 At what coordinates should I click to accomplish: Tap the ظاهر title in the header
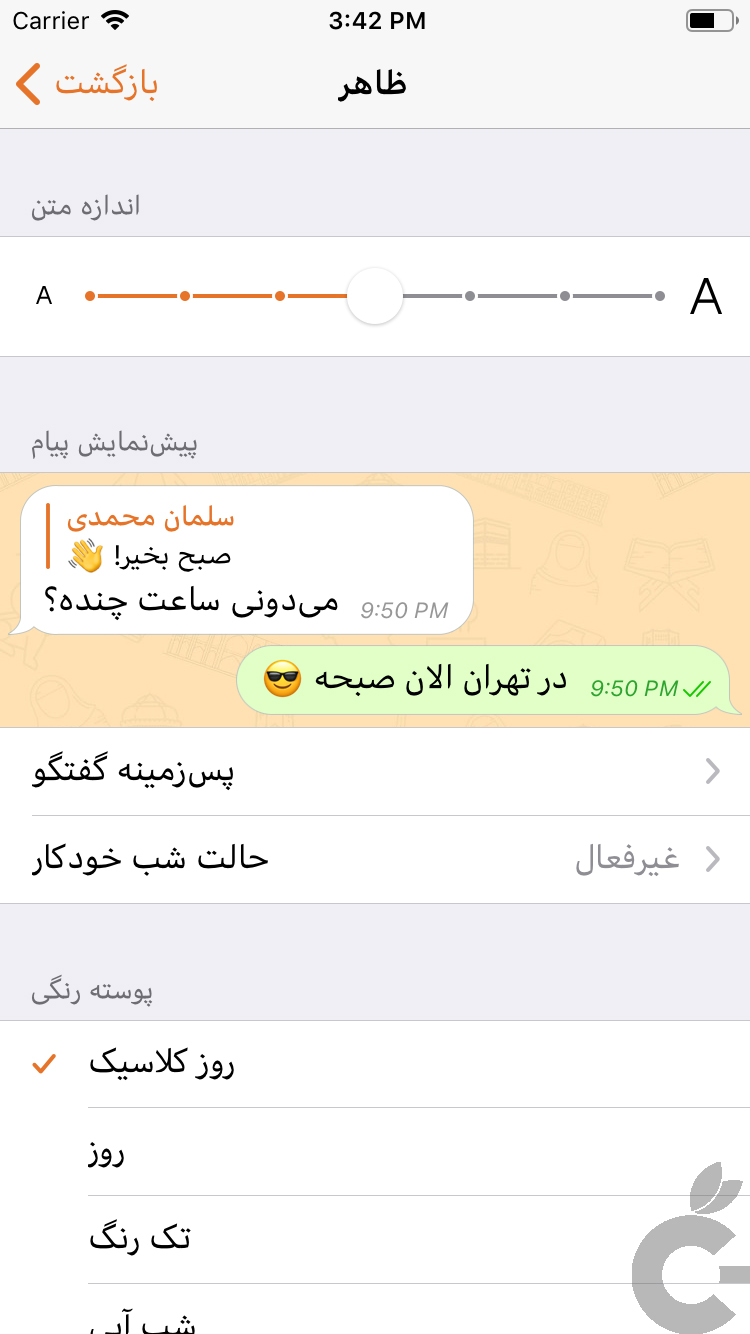click(x=375, y=84)
